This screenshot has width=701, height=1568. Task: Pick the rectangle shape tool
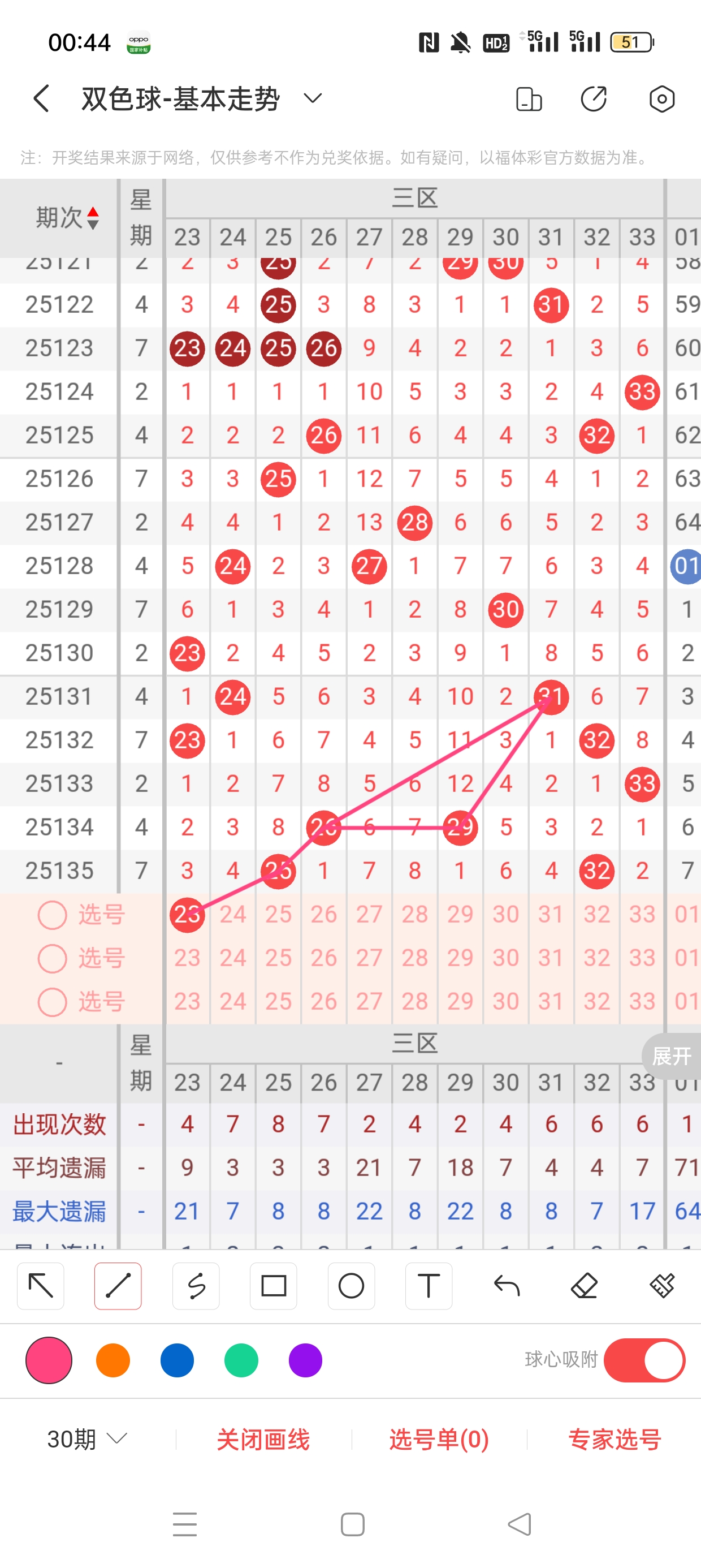pos(273,1286)
